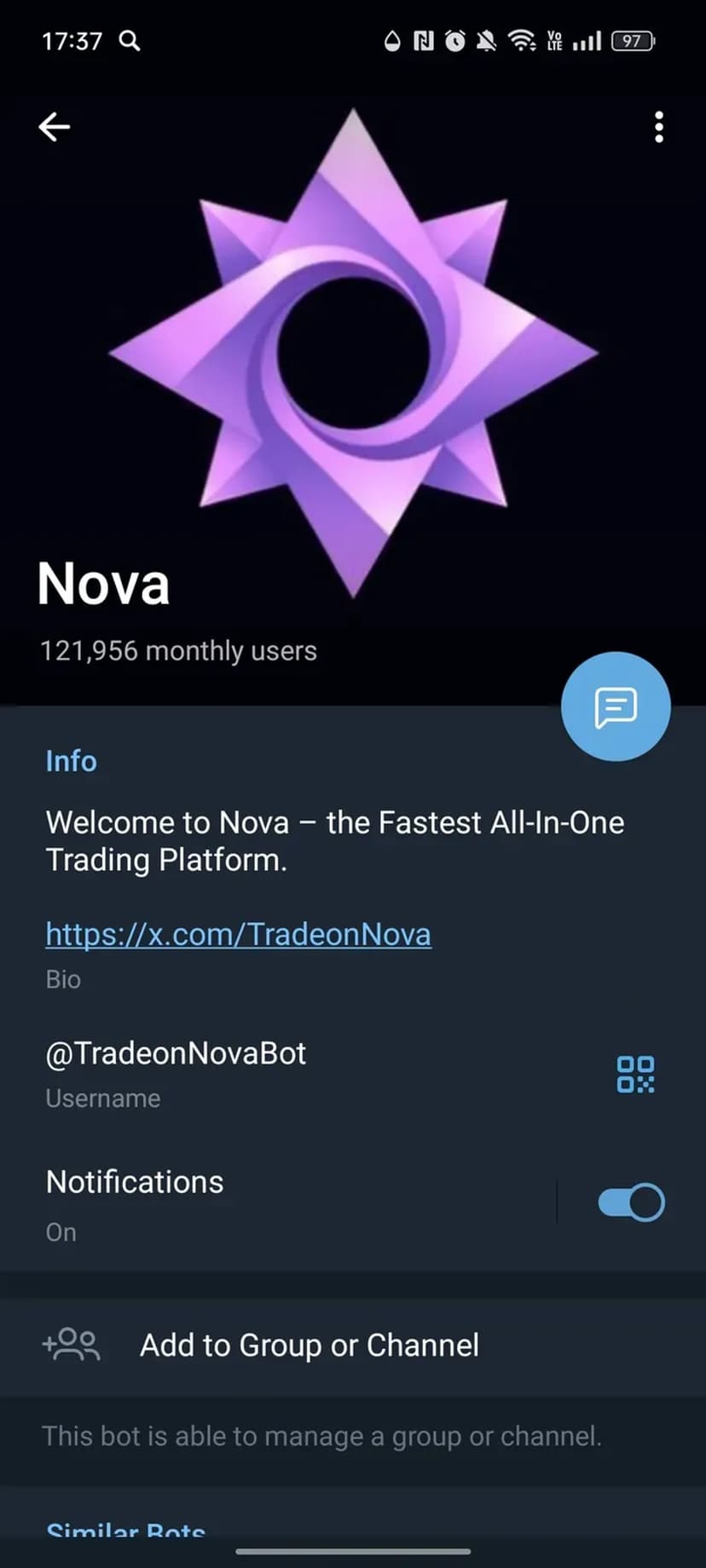
Task: Select Add to Group or Channel
Action: click(309, 1345)
